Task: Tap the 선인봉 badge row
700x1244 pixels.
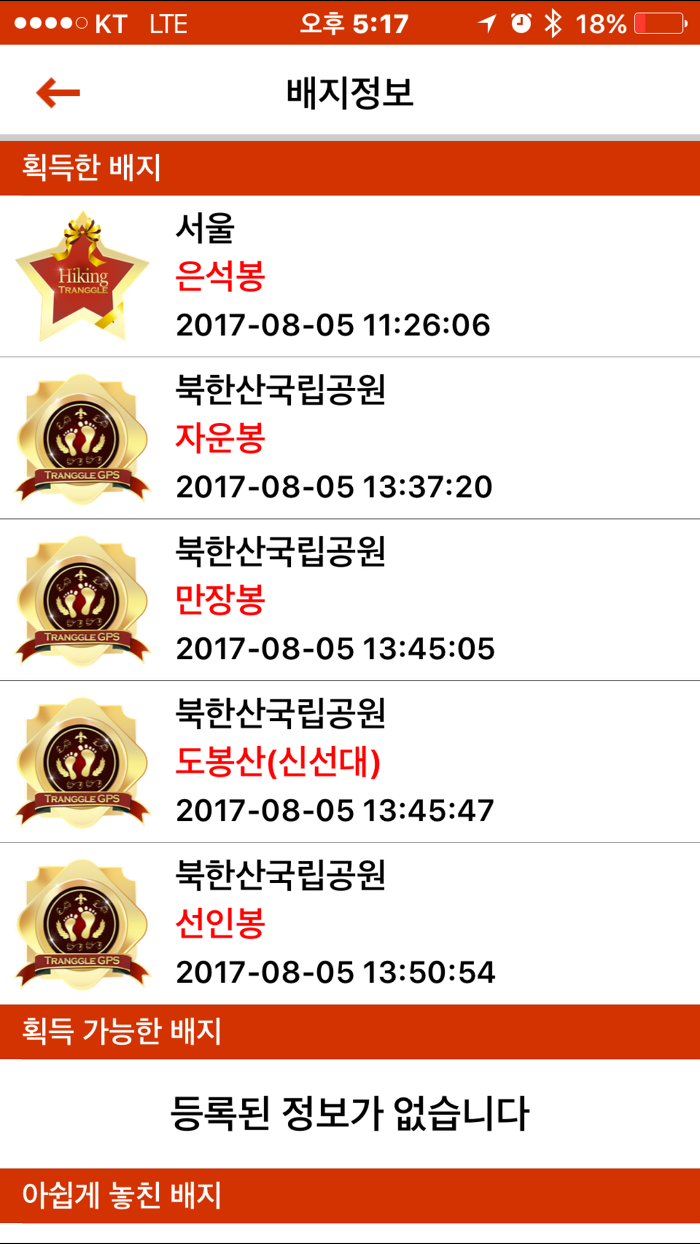Action: [x=350, y=924]
